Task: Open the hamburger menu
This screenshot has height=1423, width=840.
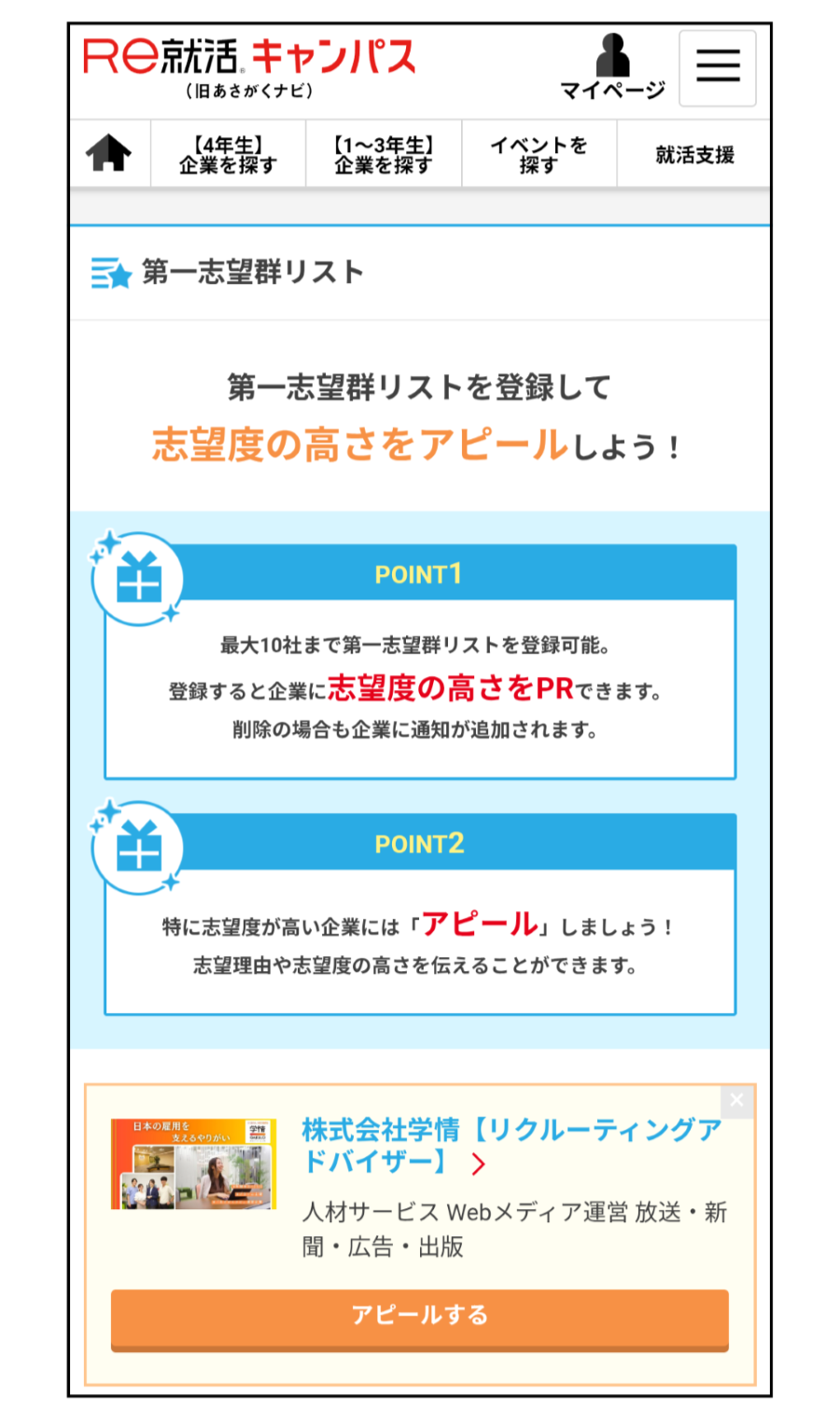Action: click(717, 67)
